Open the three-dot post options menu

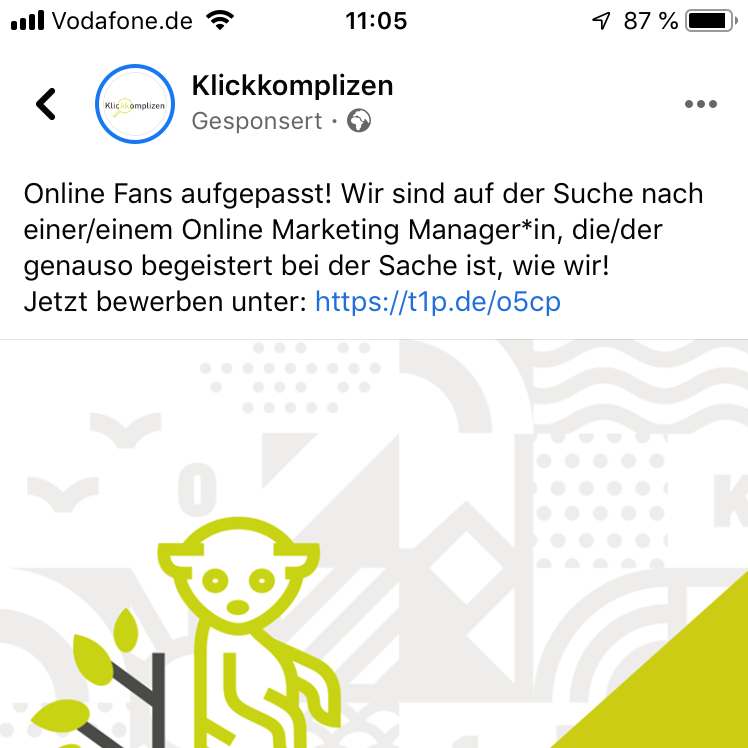[700, 104]
